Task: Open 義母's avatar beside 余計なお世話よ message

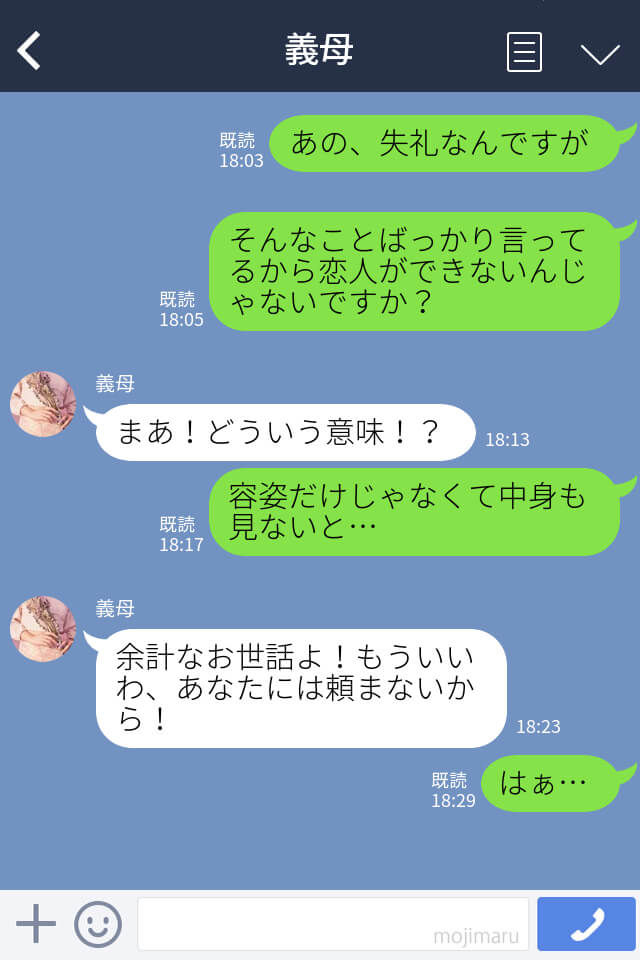Action: pos(43,630)
